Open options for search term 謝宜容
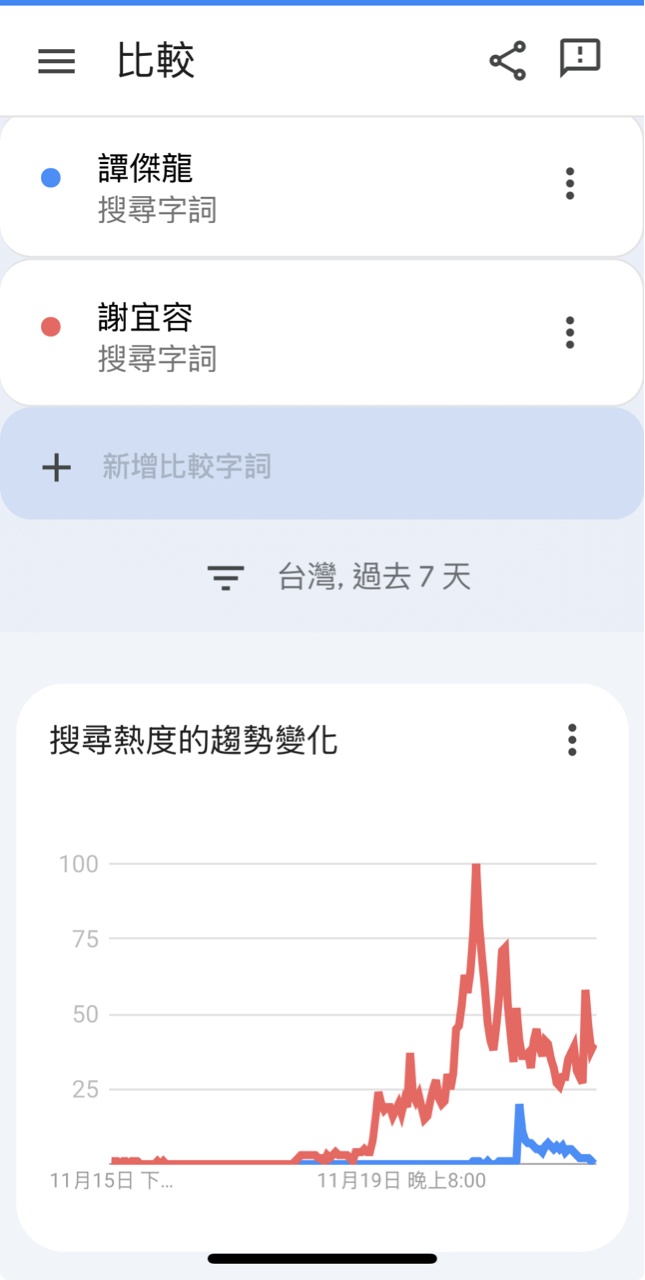The width and height of the screenshot is (645, 1280). pyautogui.click(x=570, y=332)
